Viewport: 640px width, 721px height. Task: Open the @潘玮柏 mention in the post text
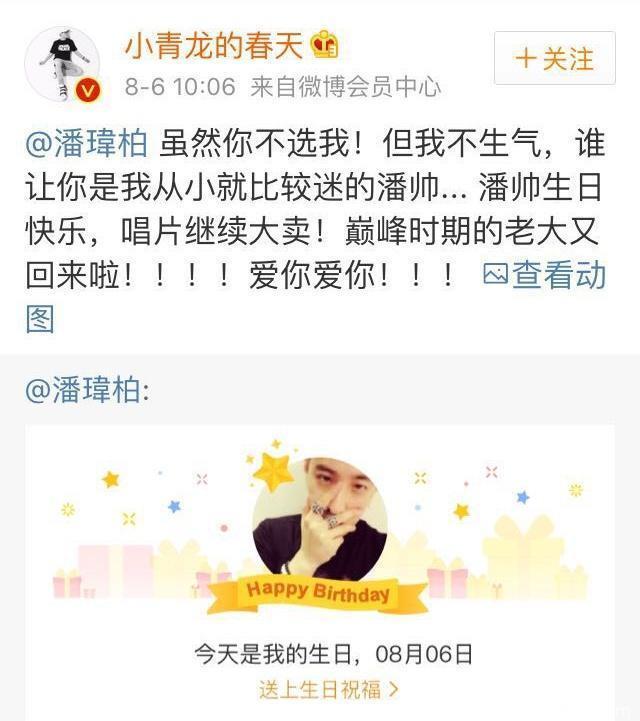click(86, 143)
